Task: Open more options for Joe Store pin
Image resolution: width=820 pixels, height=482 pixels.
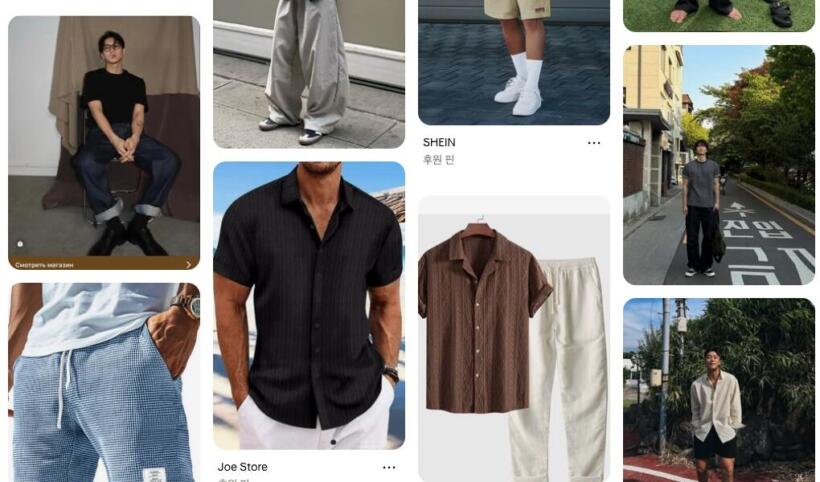Action: point(389,467)
